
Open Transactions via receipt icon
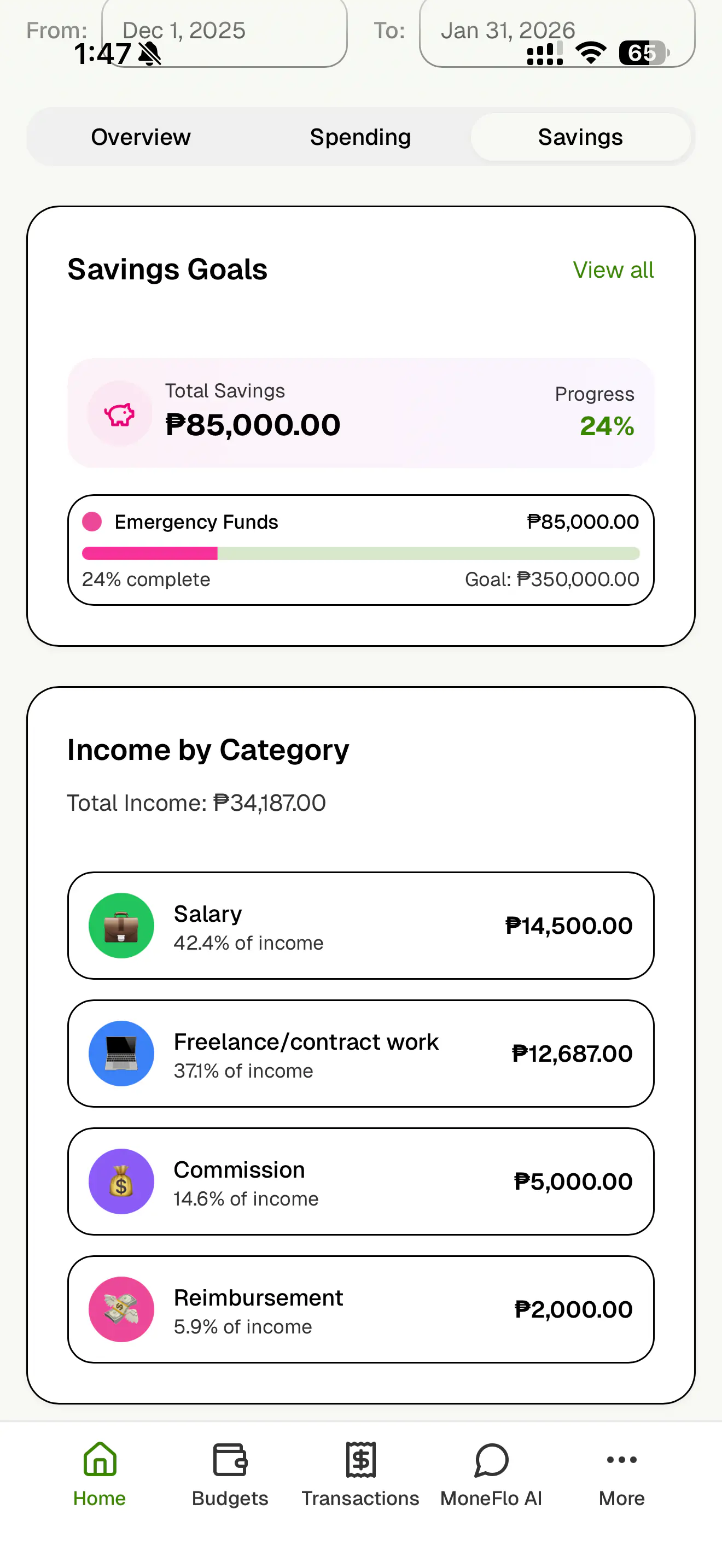pyautogui.click(x=360, y=1460)
